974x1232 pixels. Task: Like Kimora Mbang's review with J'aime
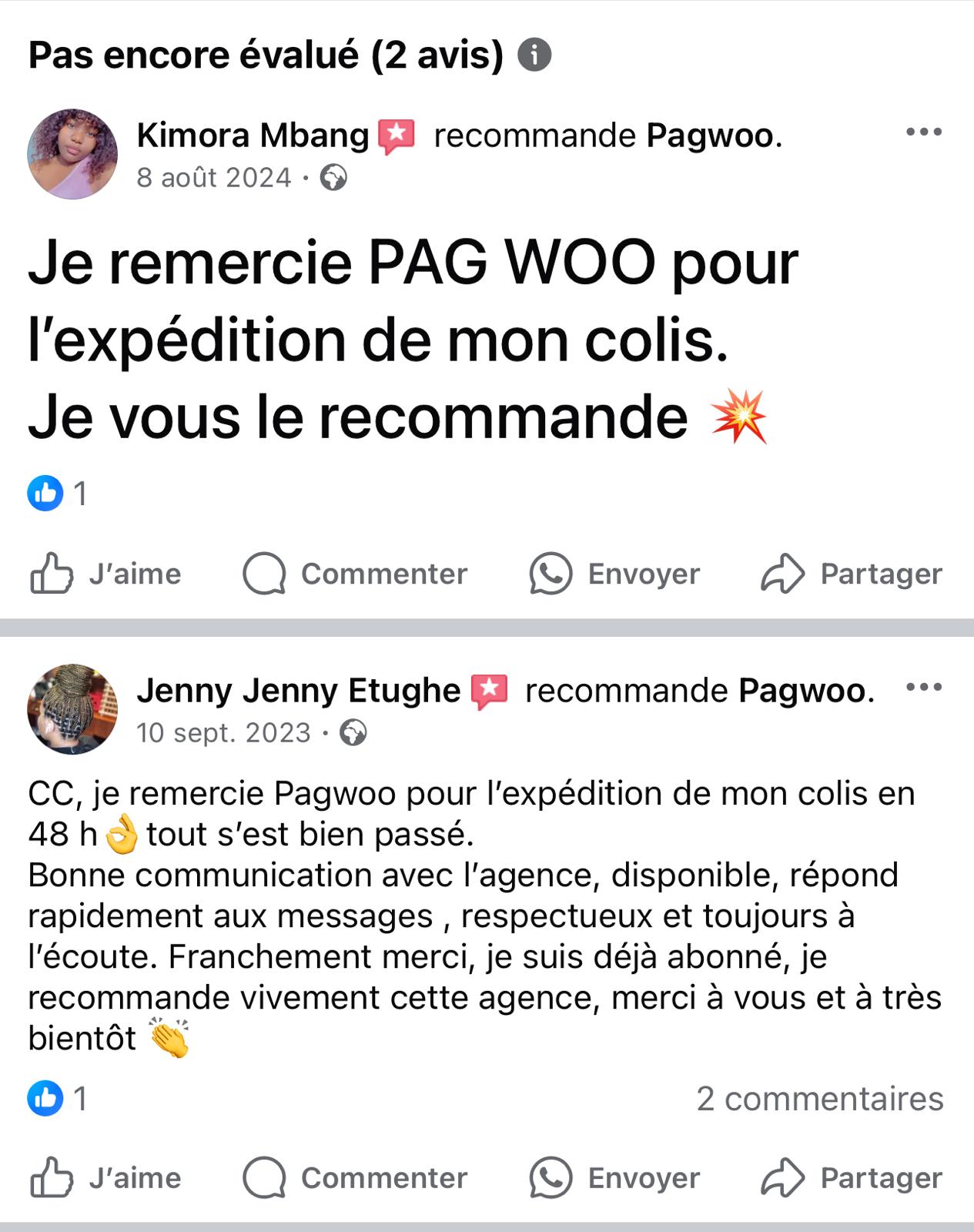[106, 574]
